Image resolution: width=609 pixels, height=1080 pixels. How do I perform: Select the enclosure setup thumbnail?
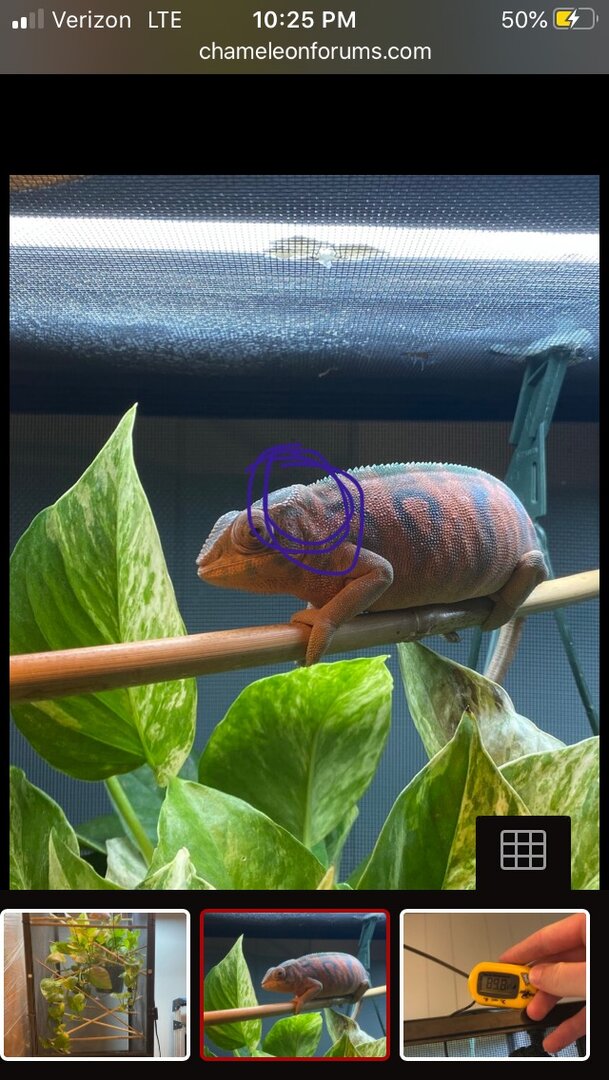95,984
